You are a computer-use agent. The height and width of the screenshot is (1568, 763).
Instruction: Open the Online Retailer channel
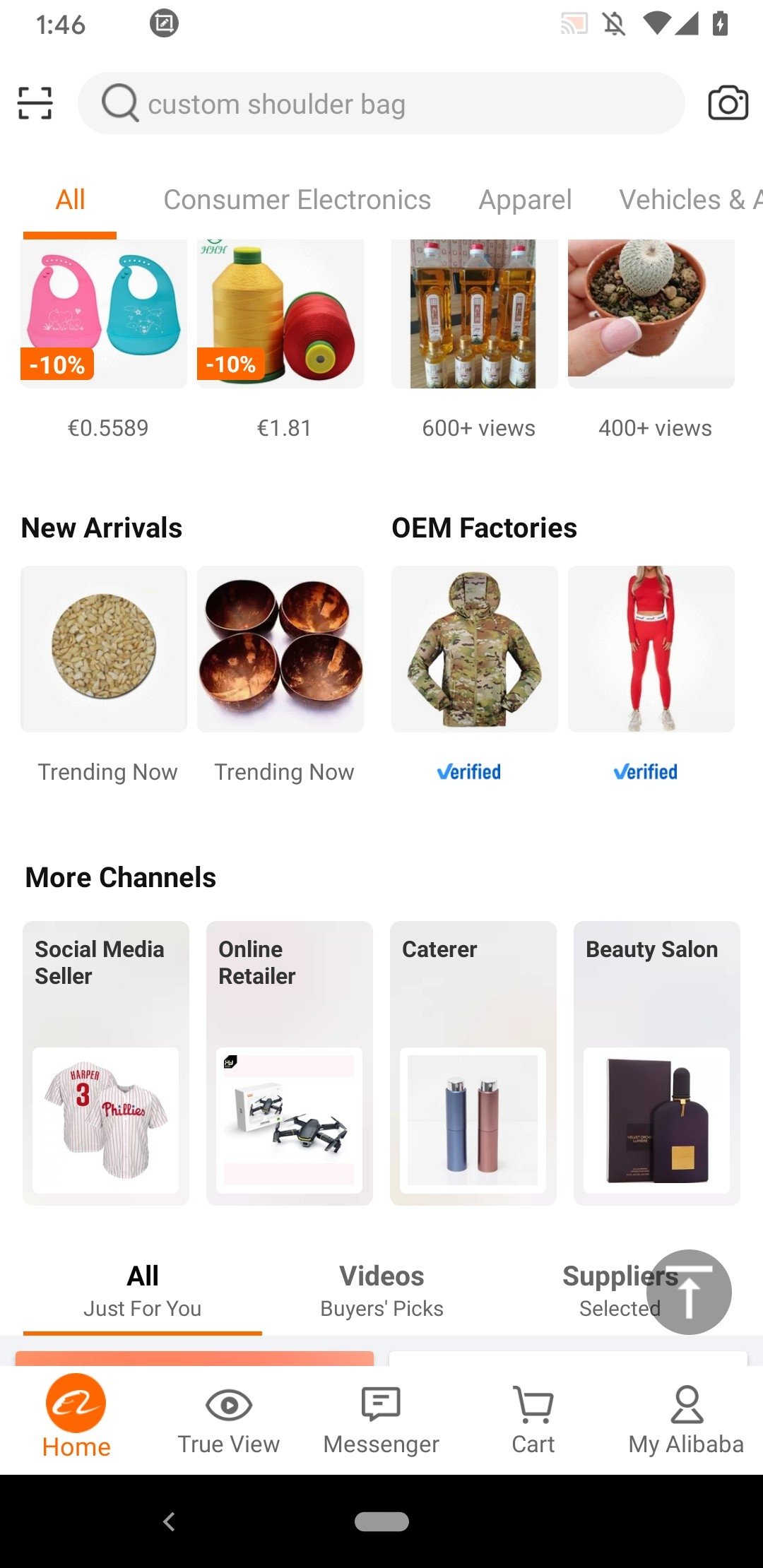click(290, 1063)
